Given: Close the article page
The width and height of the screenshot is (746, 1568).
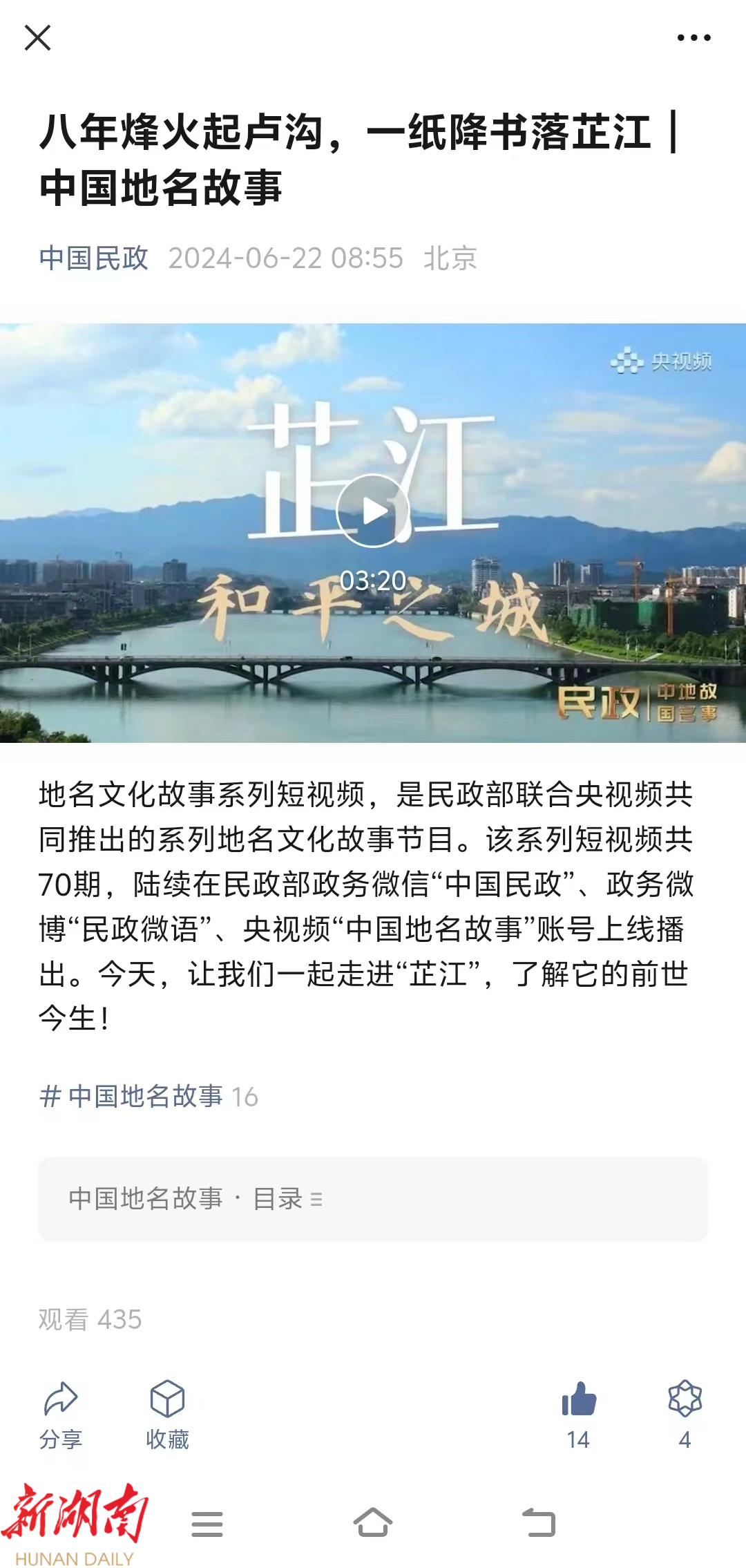Looking at the screenshot, I should 37,38.
